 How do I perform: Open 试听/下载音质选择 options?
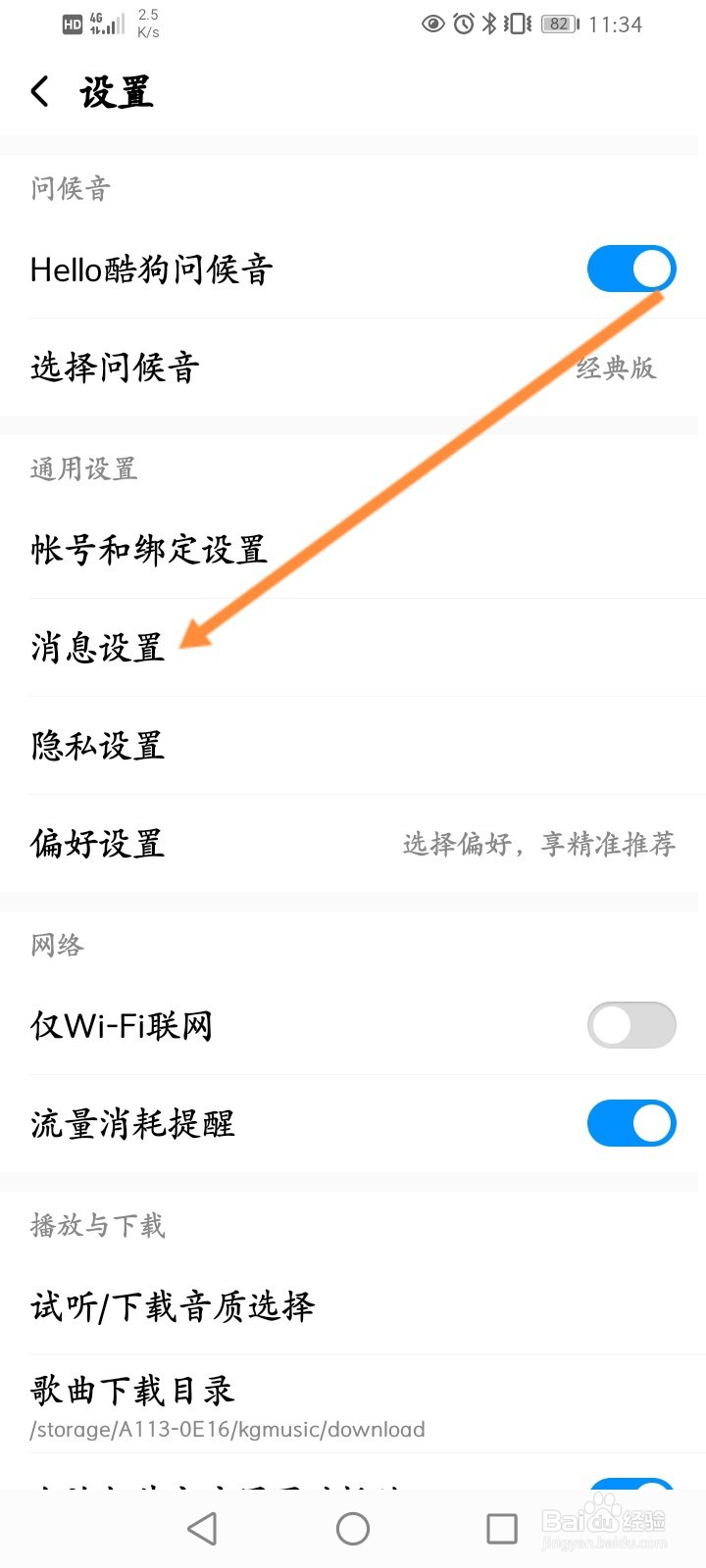pyautogui.click(x=353, y=1306)
